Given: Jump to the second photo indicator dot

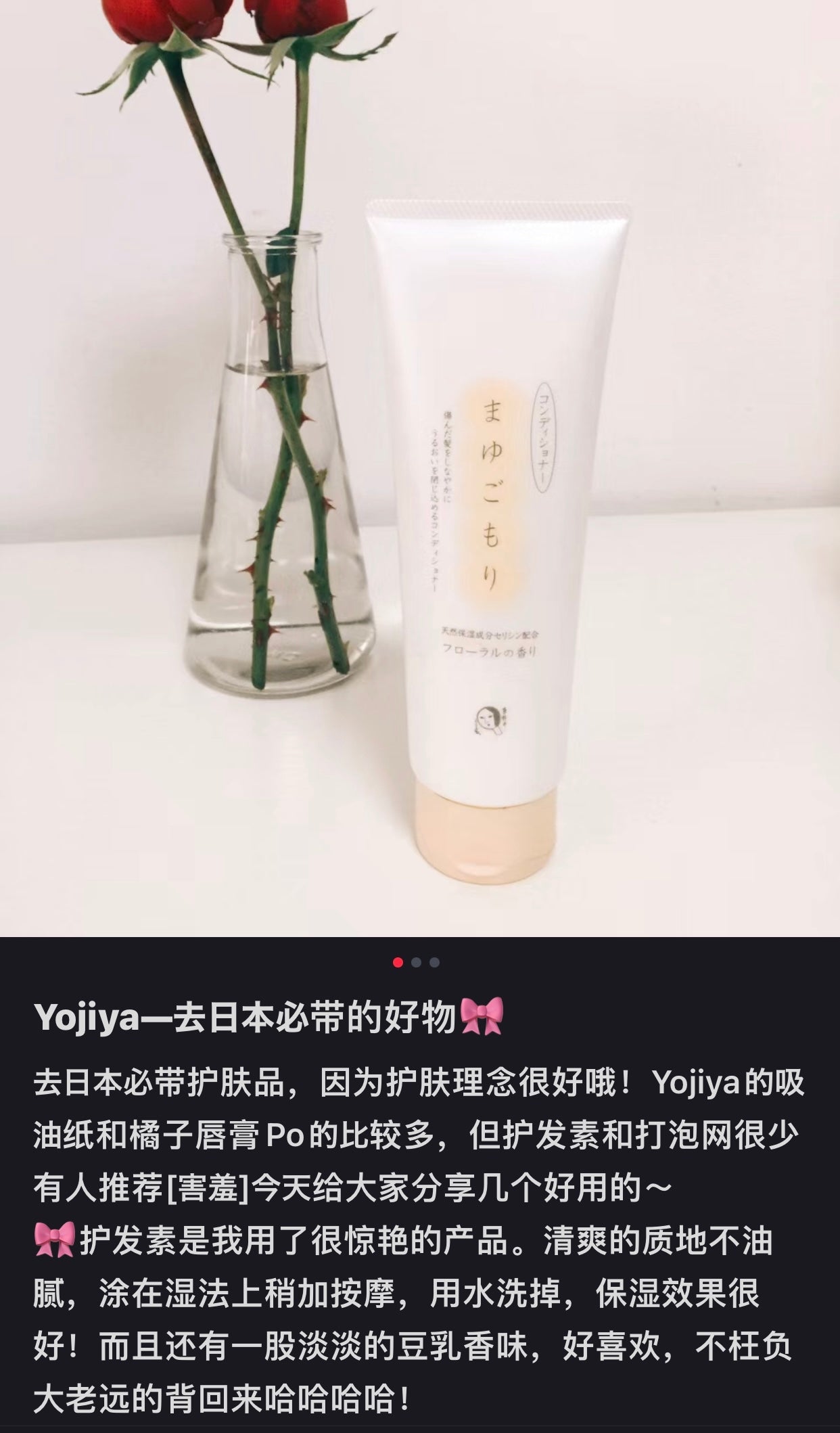Looking at the screenshot, I should (416, 962).
